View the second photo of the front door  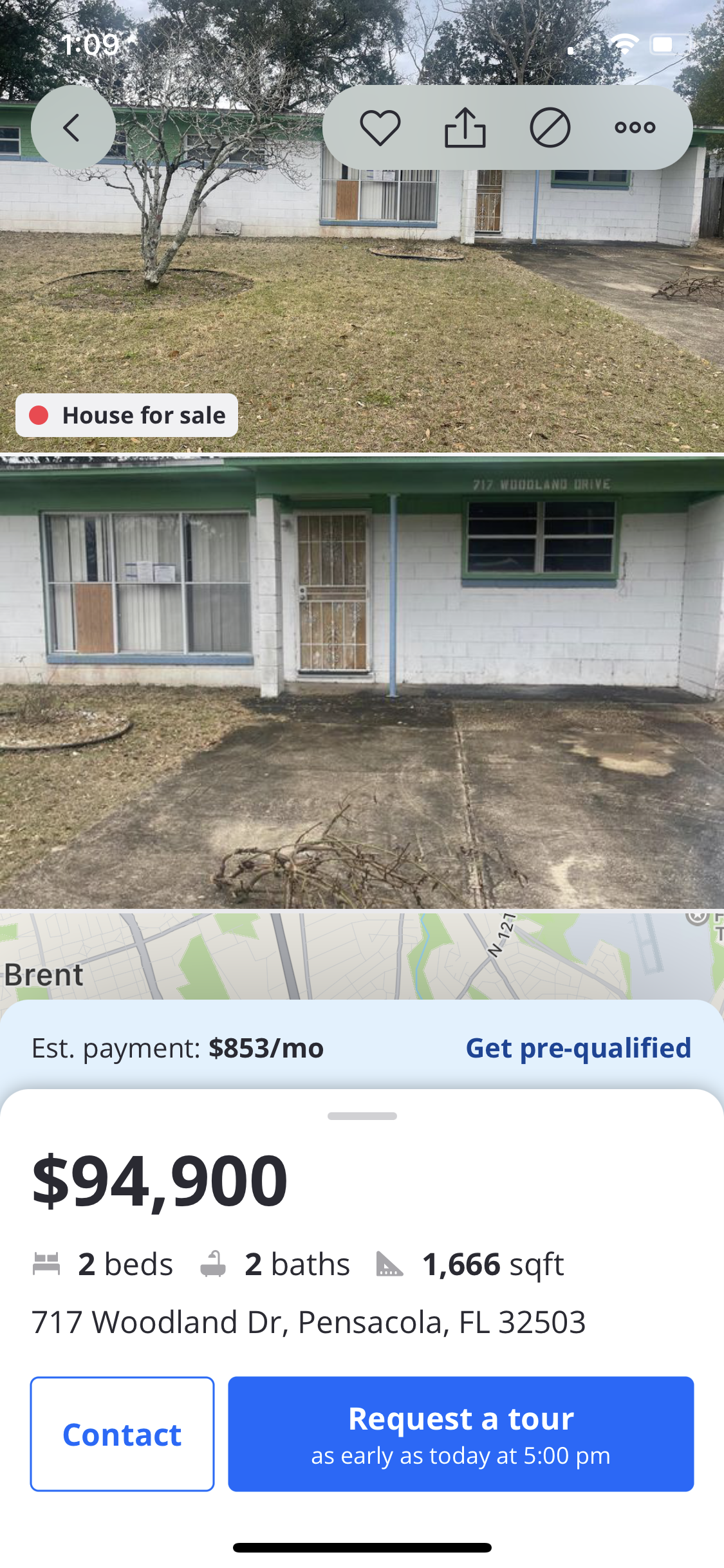click(362, 682)
